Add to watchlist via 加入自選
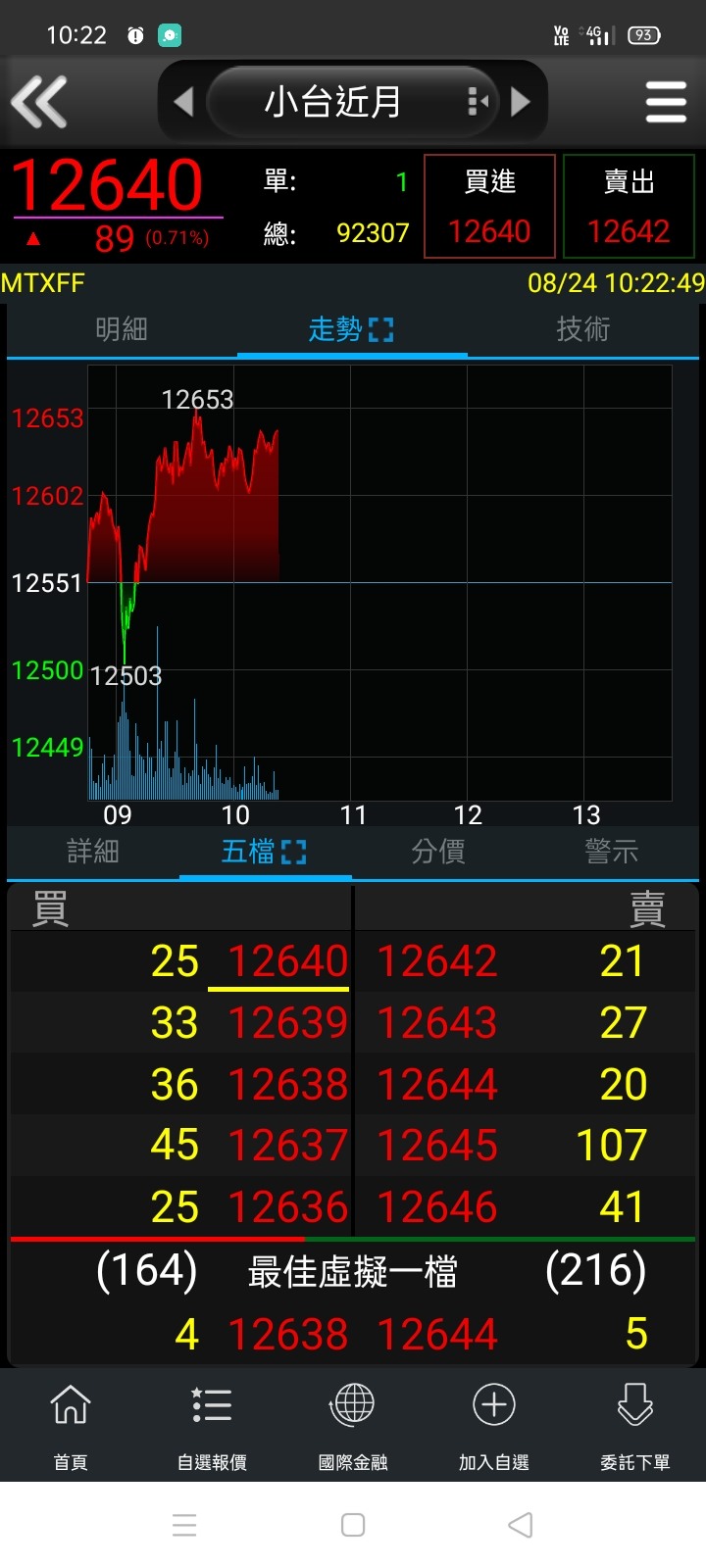The height and width of the screenshot is (1568, 706). [x=494, y=1427]
